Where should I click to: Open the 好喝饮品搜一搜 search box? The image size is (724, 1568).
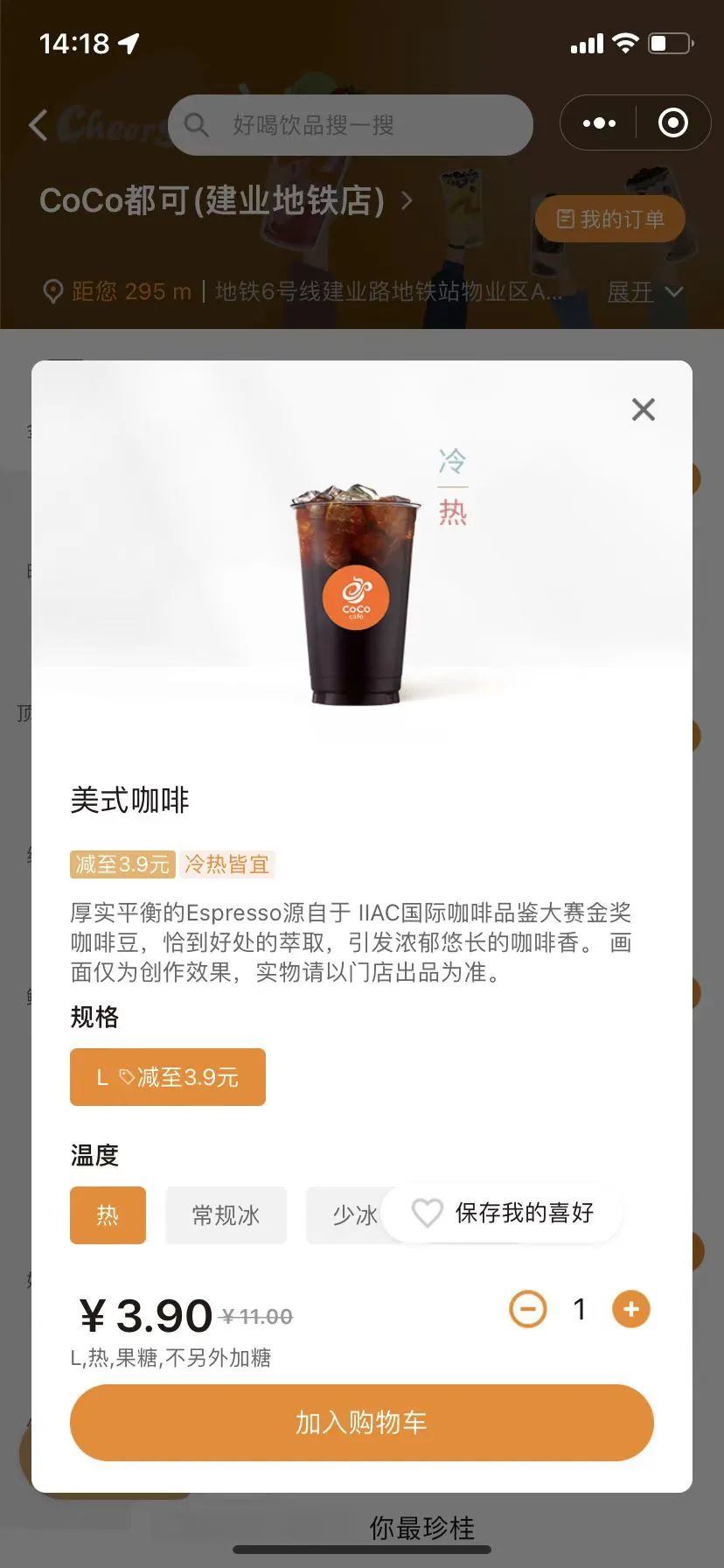tap(350, 125)
